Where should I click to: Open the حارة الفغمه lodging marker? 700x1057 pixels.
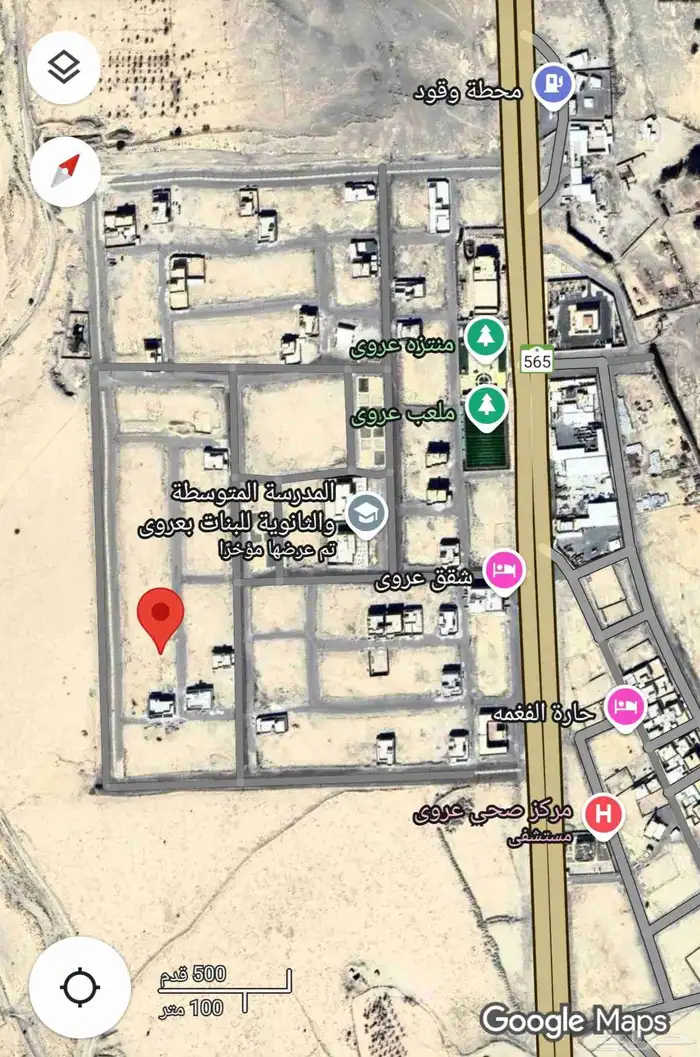pos(627,707)
